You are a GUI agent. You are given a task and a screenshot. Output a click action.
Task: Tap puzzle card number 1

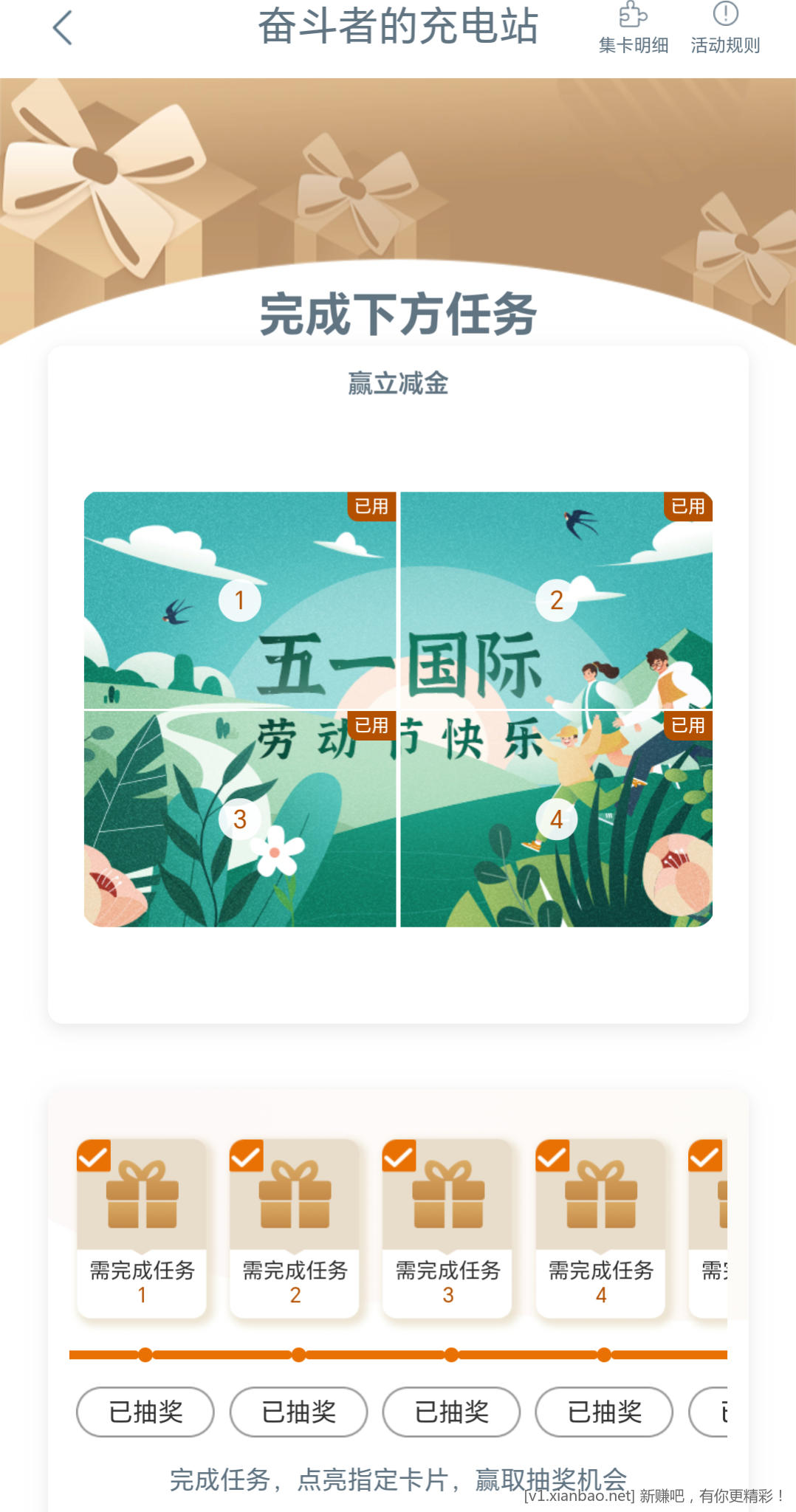240,600
